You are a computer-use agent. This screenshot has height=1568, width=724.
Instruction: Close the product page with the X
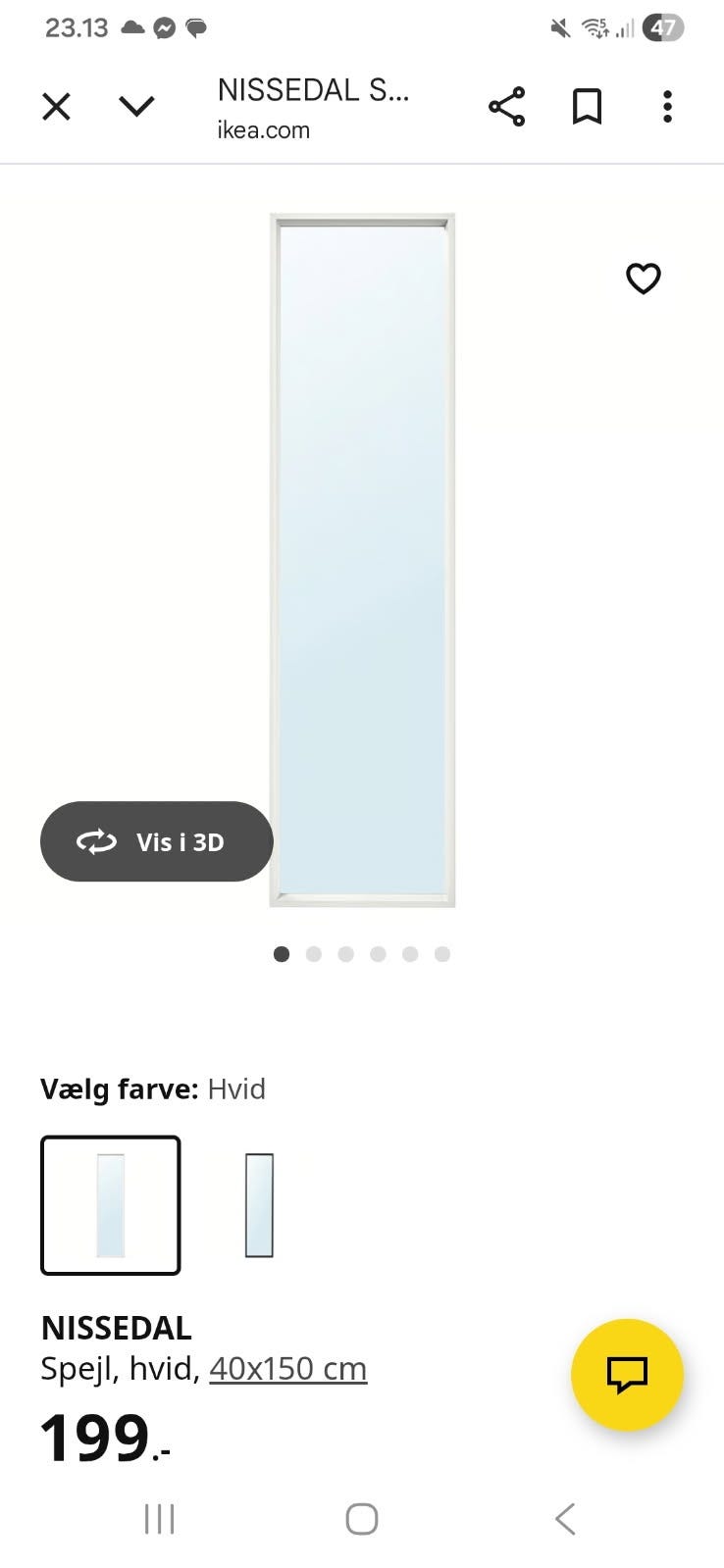(56, 106)
